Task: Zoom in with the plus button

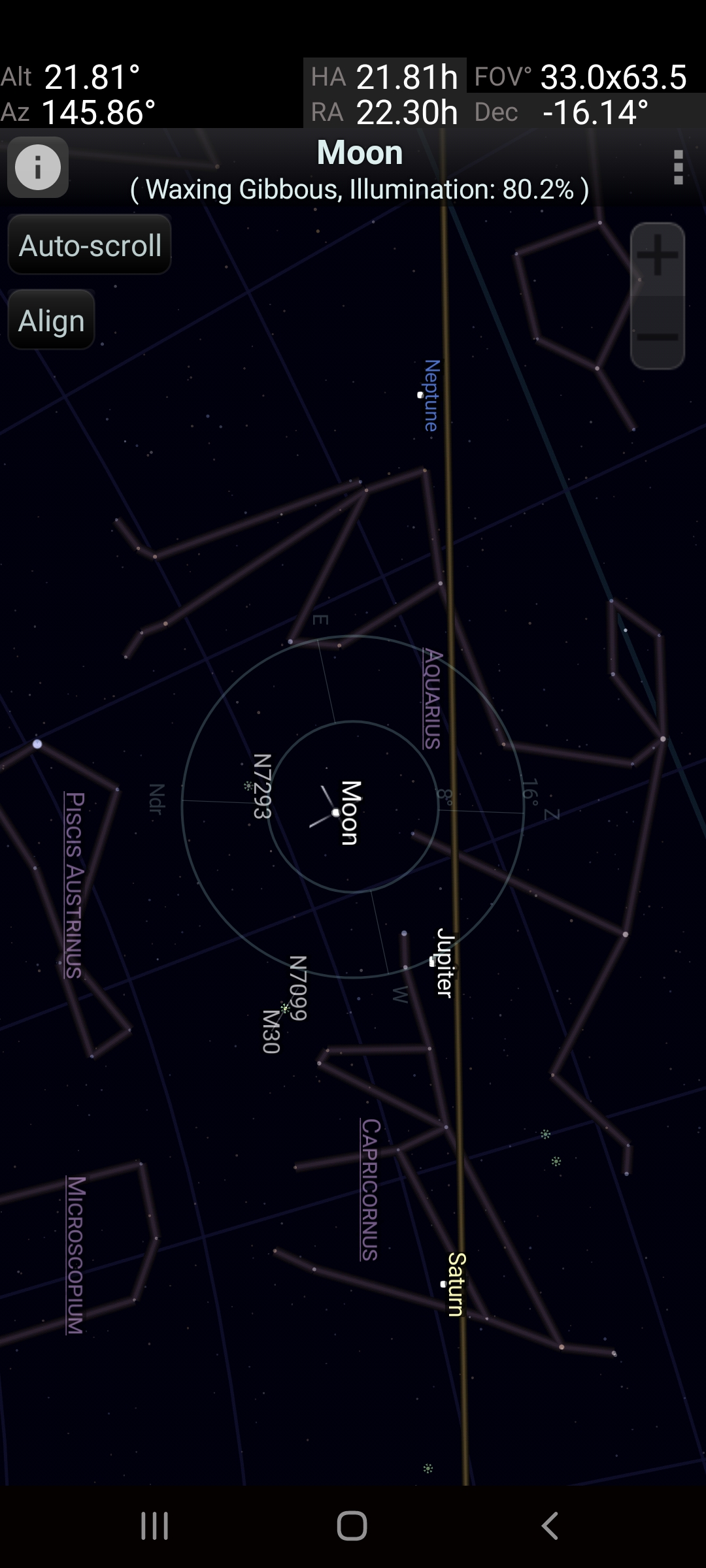Action: (657, 256)
